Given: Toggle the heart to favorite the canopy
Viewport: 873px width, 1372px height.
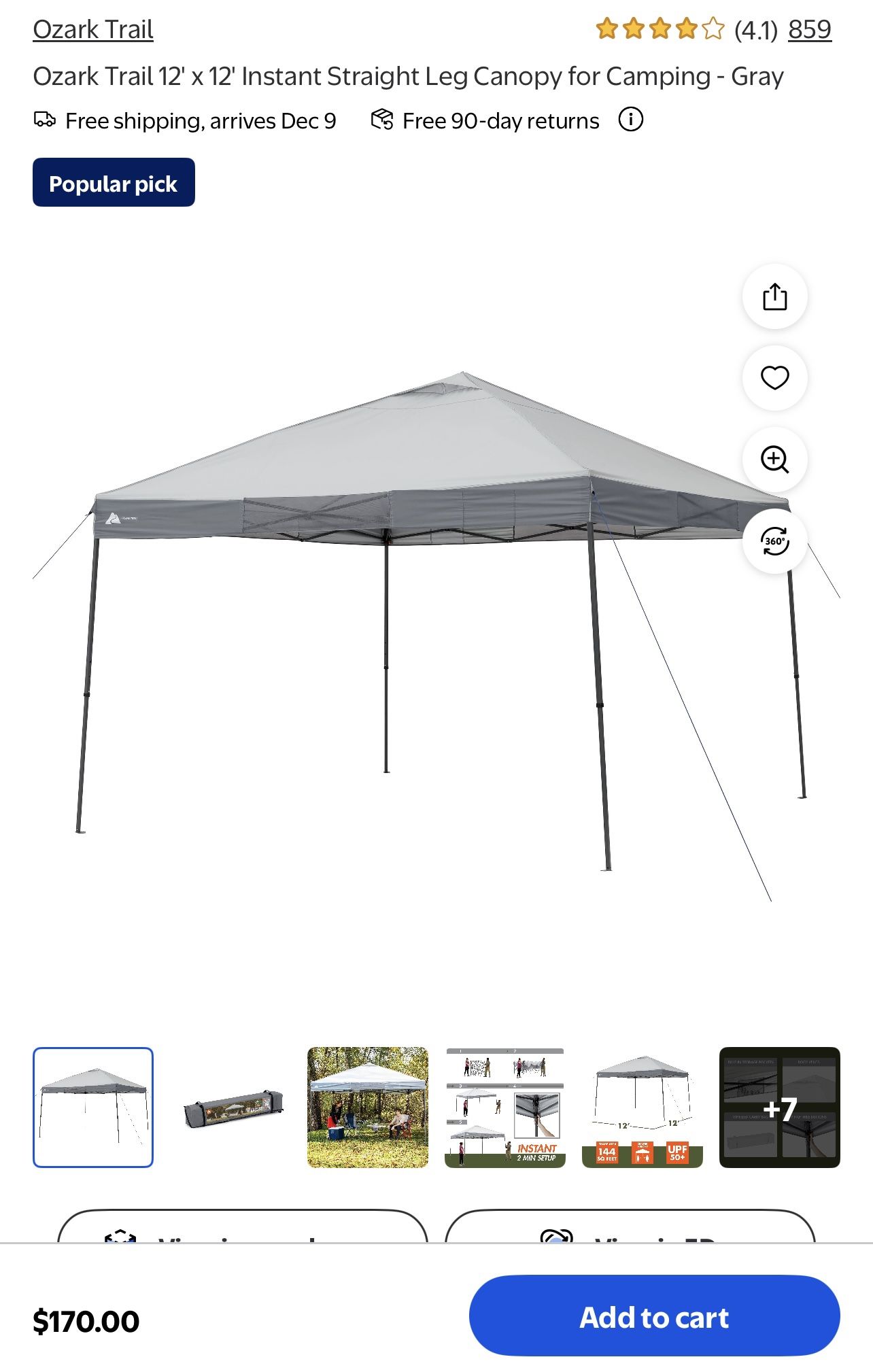Looking at the screenshot, I should (x=774, y=379).
